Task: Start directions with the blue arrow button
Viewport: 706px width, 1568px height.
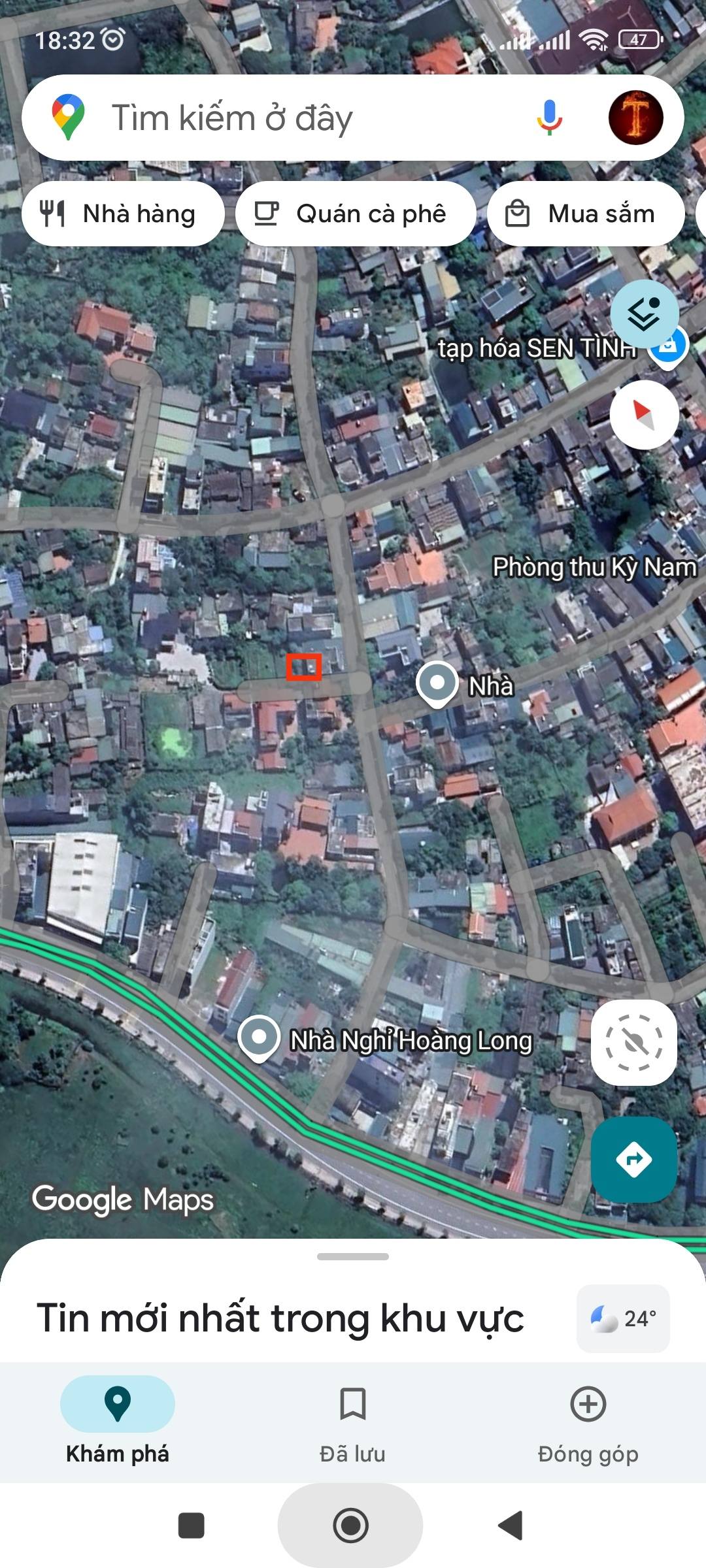Action: pyautogui.click(x=633, y=1160)
